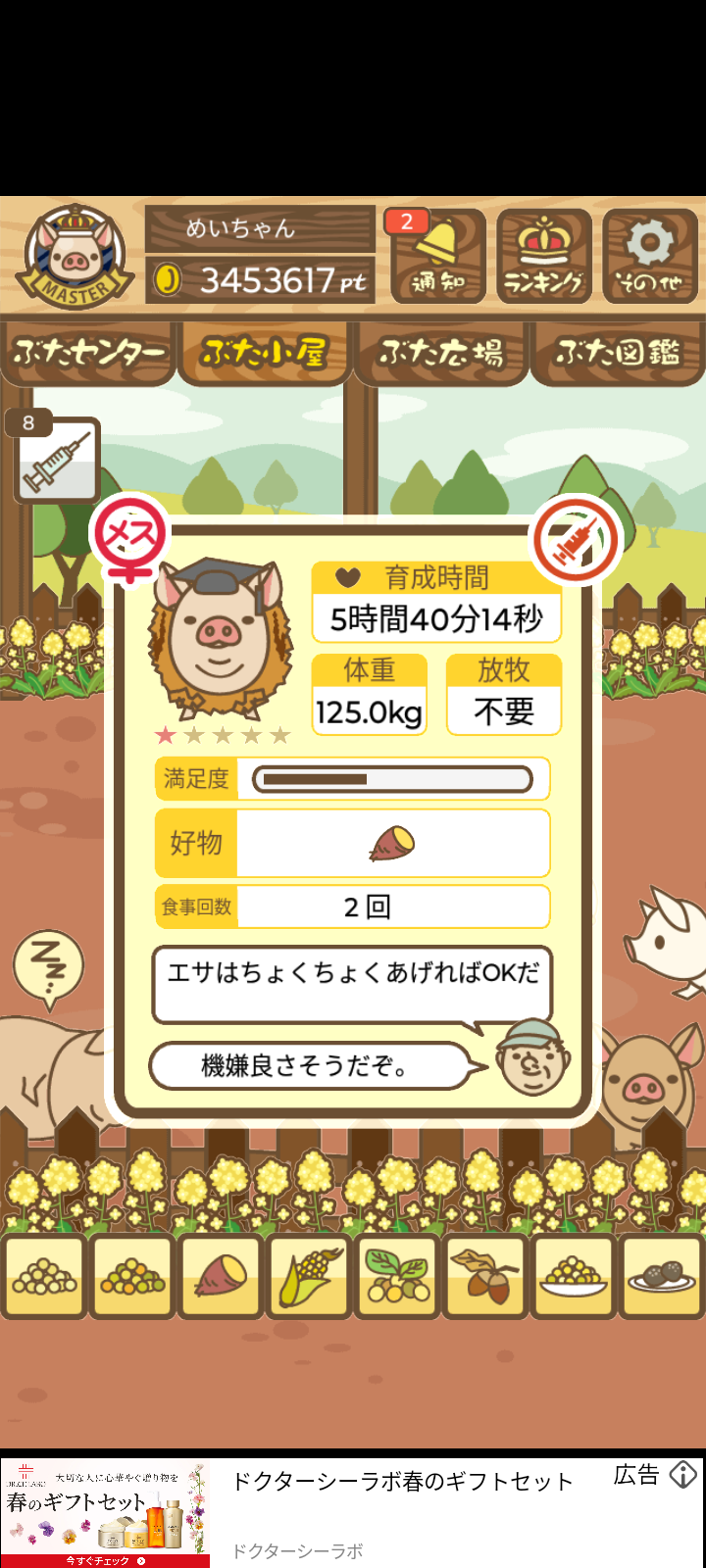Screen dimensions: 706x1568
Task: Select the syringe item with count 8
Action: click(x=57, y=461)
